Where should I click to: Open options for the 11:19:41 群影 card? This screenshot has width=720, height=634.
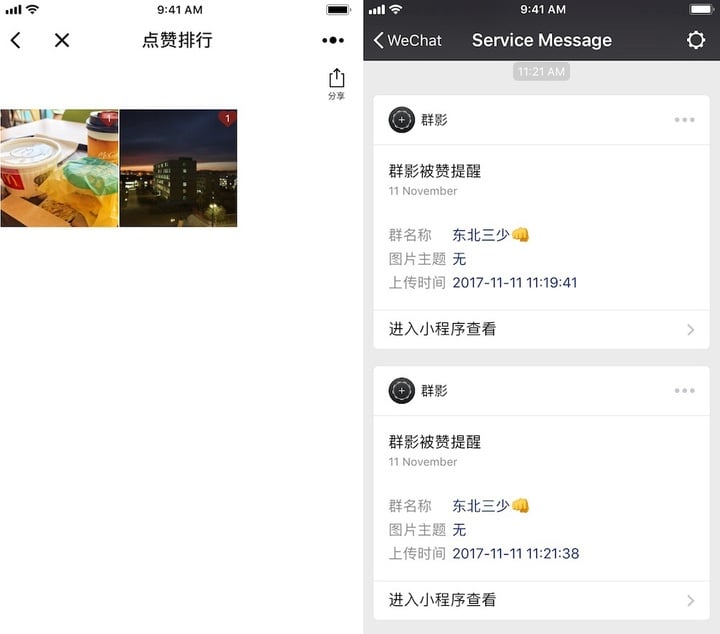(684, 120)
